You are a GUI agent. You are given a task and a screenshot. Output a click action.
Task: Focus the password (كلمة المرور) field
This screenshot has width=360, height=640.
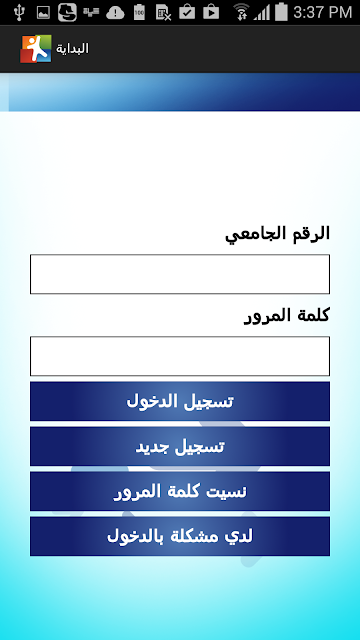[180, 356]
